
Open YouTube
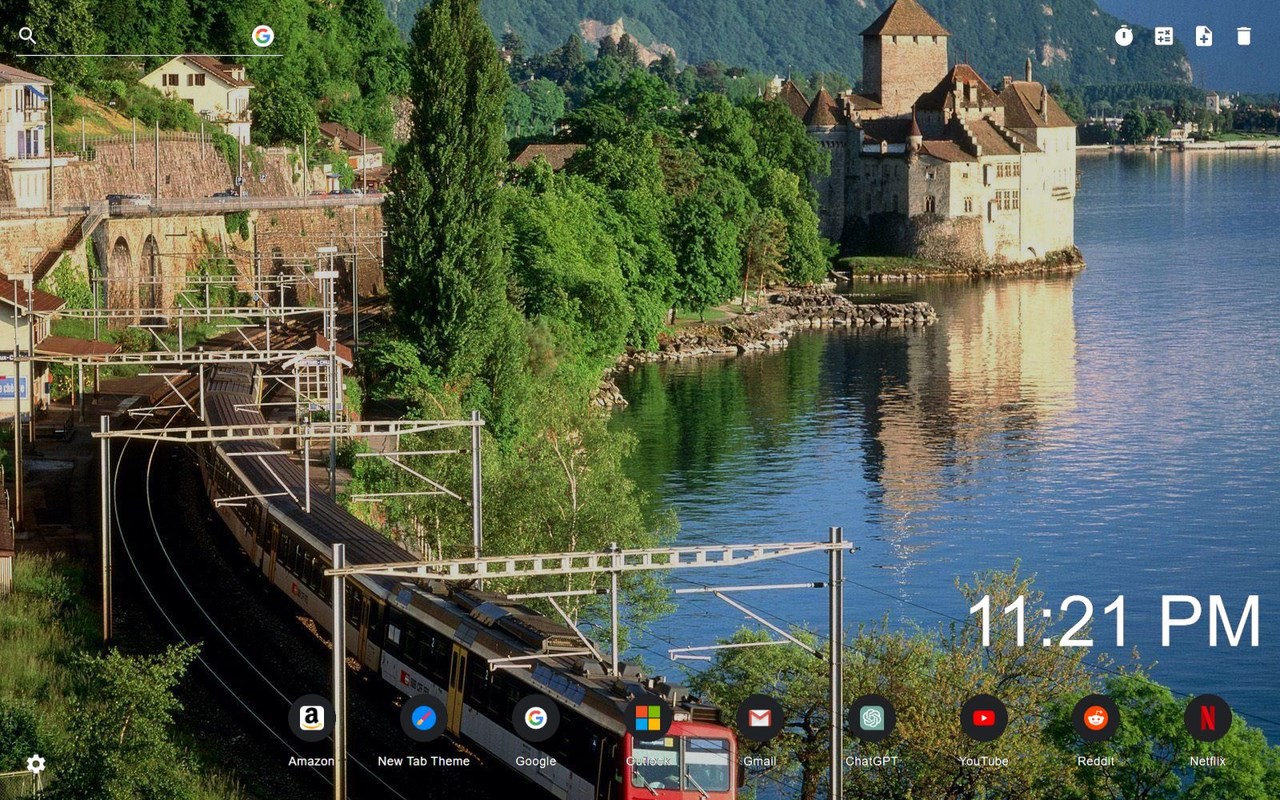coord(984,718)
